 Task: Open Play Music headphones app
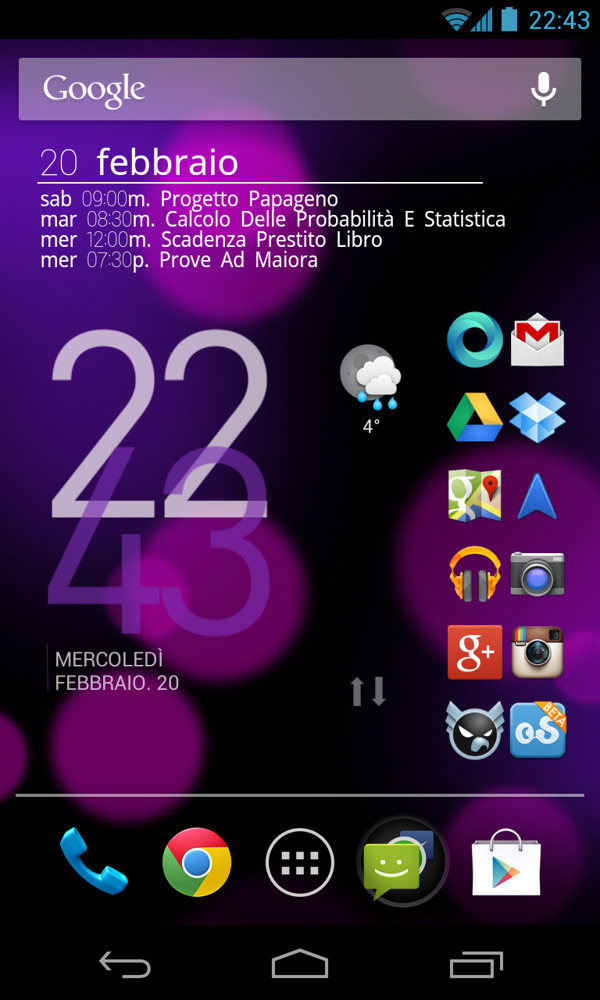(x=474, y=574)
